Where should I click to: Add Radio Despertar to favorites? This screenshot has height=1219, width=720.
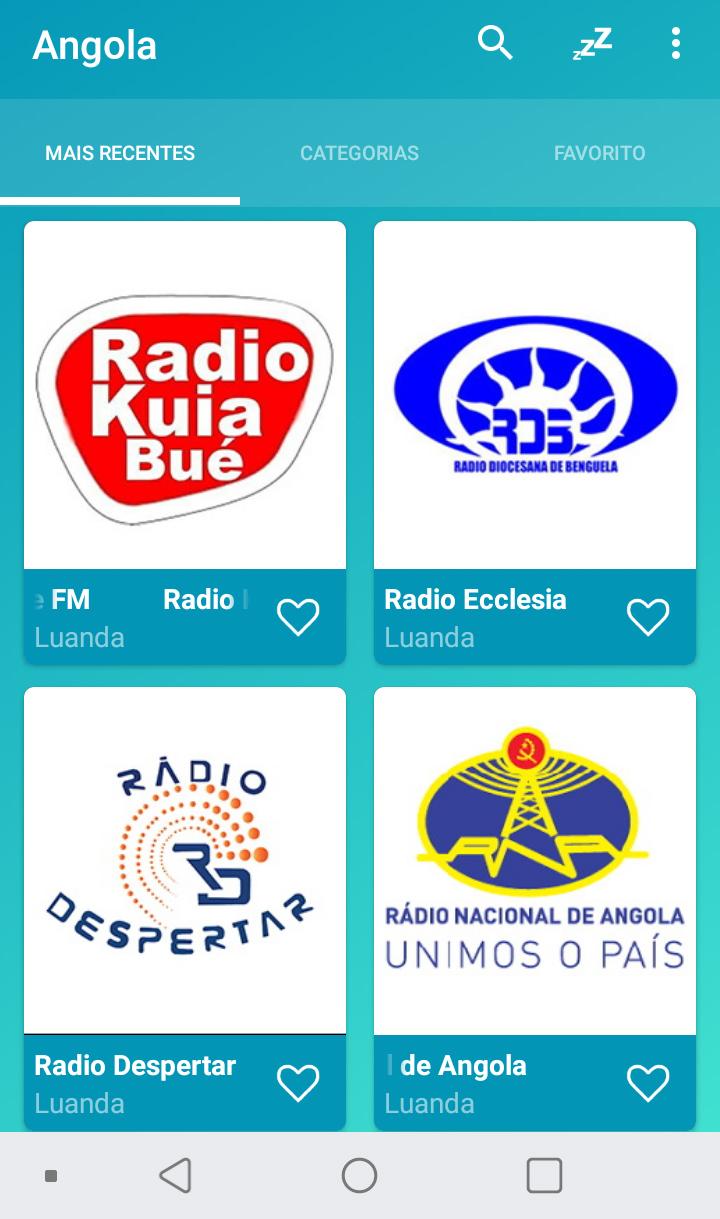298,1083
